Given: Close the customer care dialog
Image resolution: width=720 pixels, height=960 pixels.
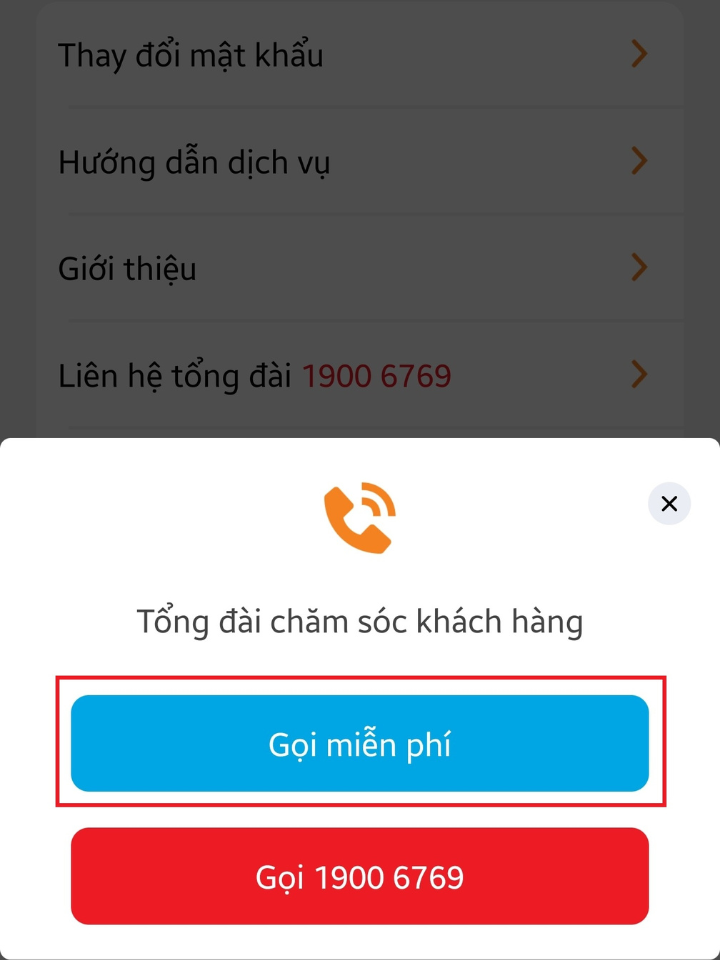Looking at the screenshot, I should pos(669,504).
